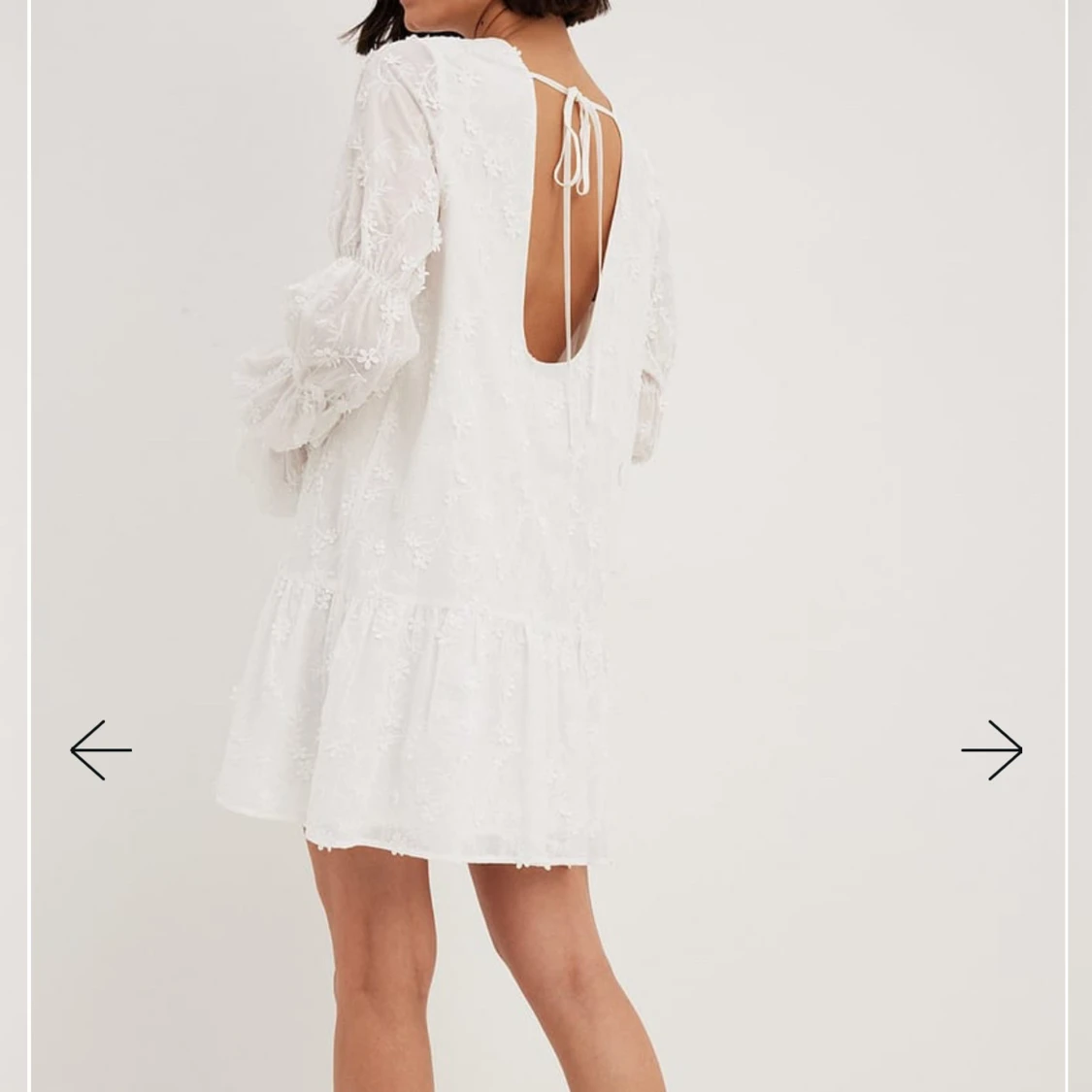Advance to the next product photo

coord(991,749)
